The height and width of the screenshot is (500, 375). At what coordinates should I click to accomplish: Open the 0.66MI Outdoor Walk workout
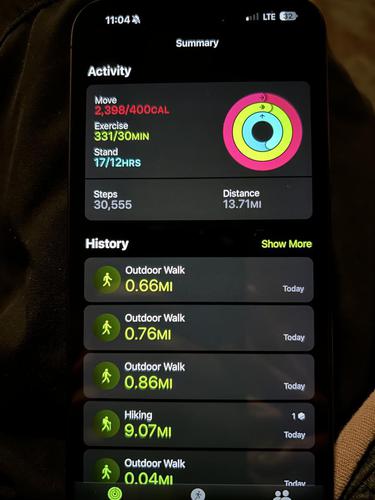click(x=199, y=280)
